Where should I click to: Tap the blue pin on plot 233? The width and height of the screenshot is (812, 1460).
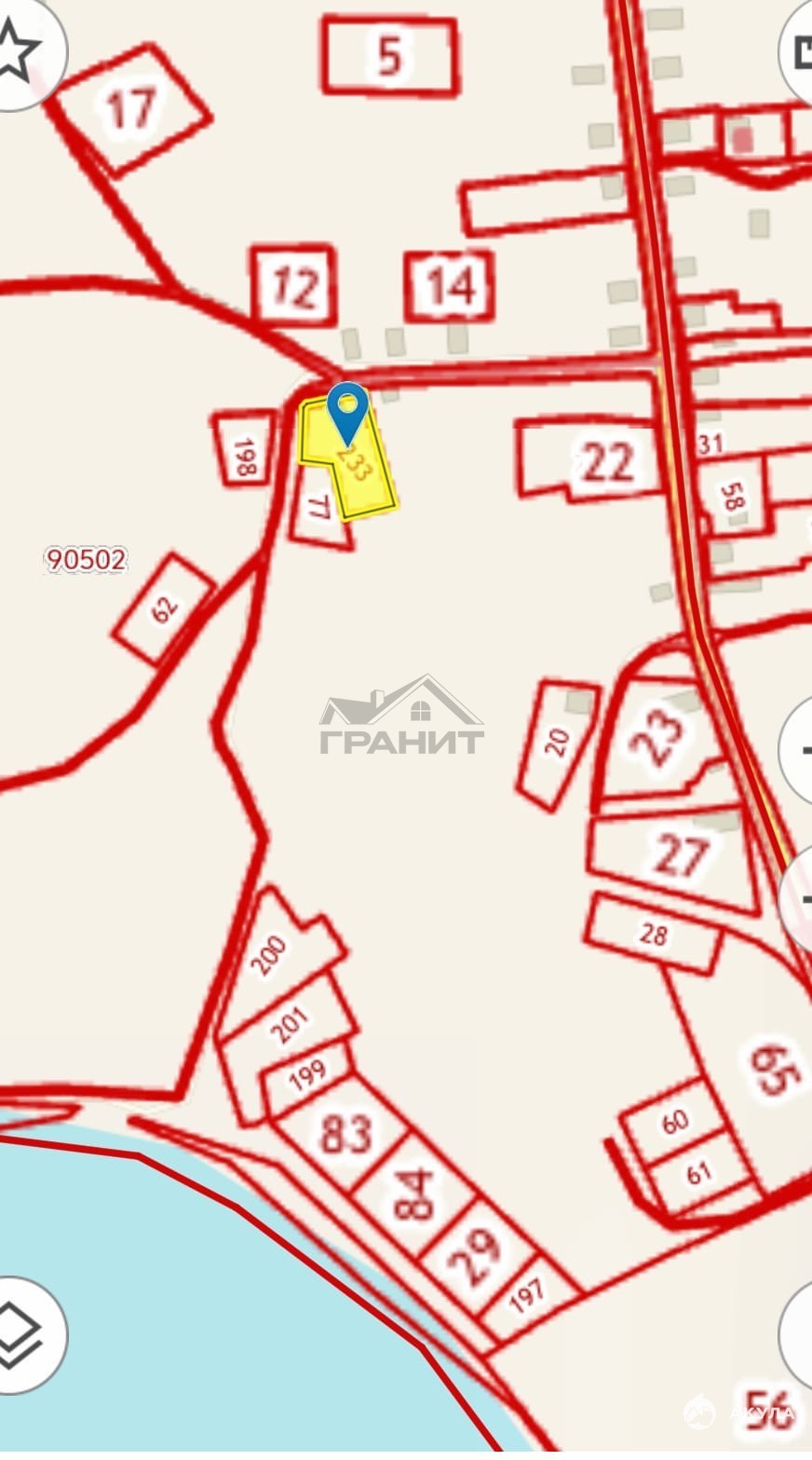(x=348, y=411)
